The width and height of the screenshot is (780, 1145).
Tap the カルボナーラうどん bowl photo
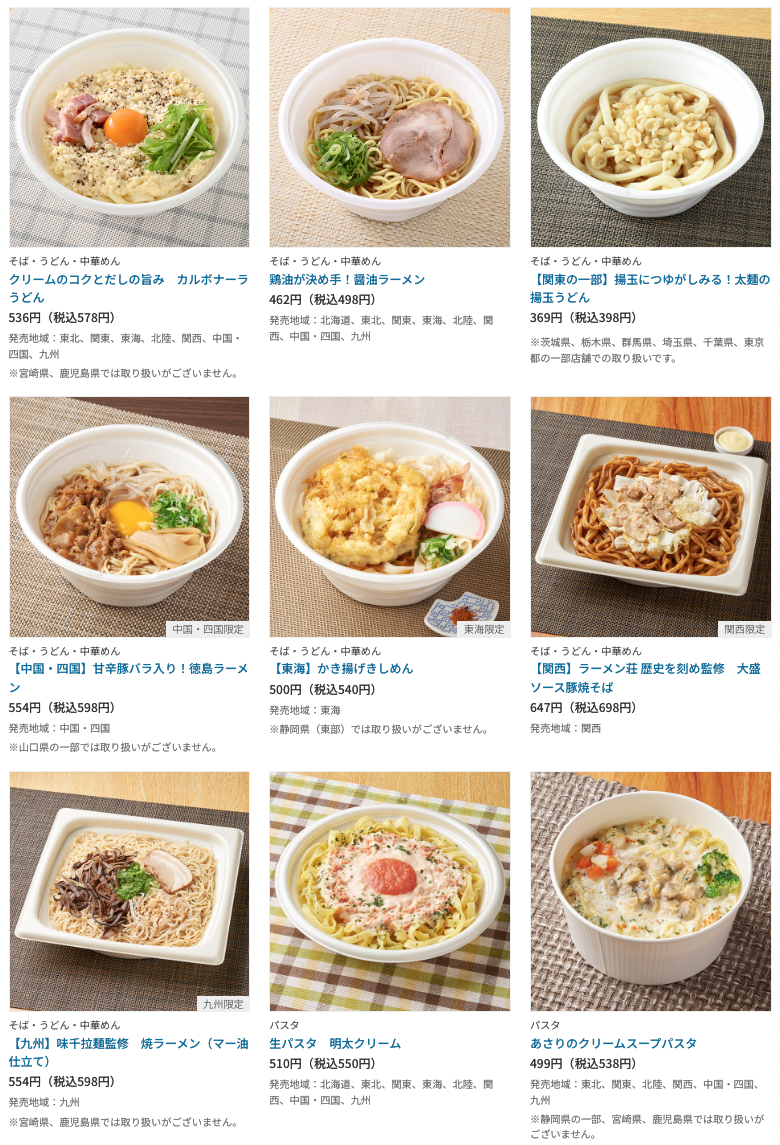[129, 127]
